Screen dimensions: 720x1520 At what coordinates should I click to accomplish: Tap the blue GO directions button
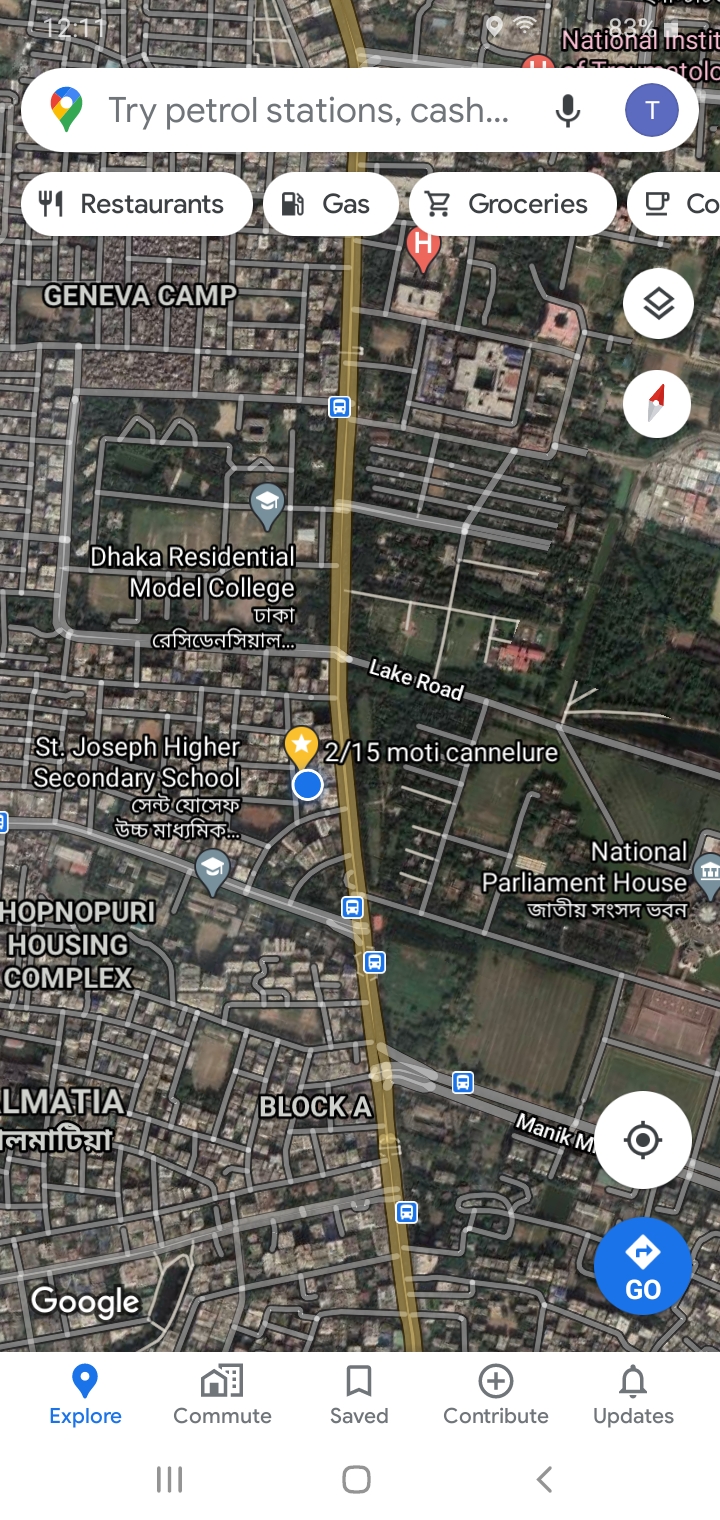[643, 1266]
